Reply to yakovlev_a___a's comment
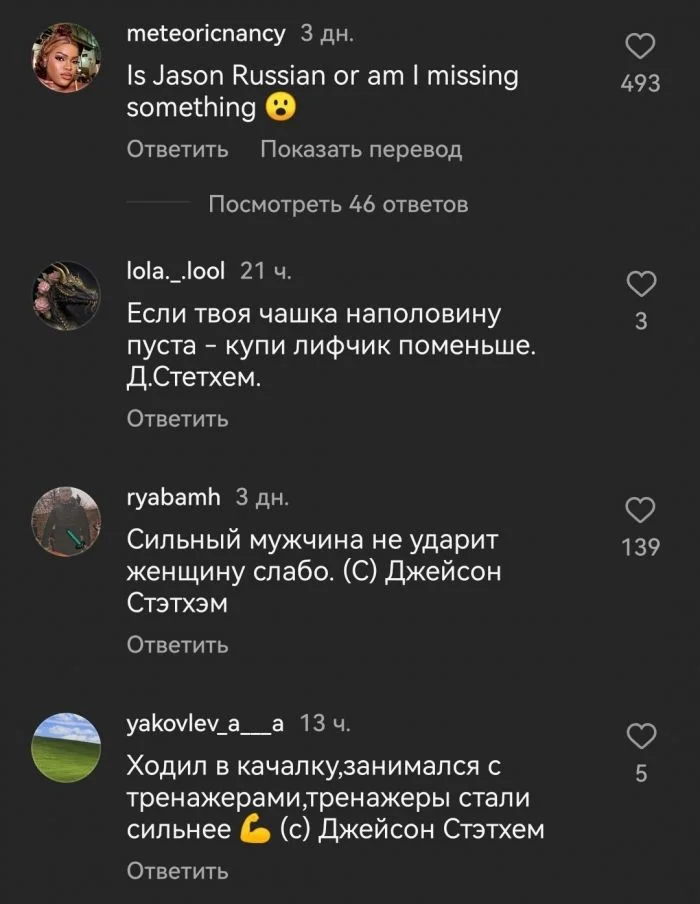This screenshot has height=904, width=700. point(178,871)
